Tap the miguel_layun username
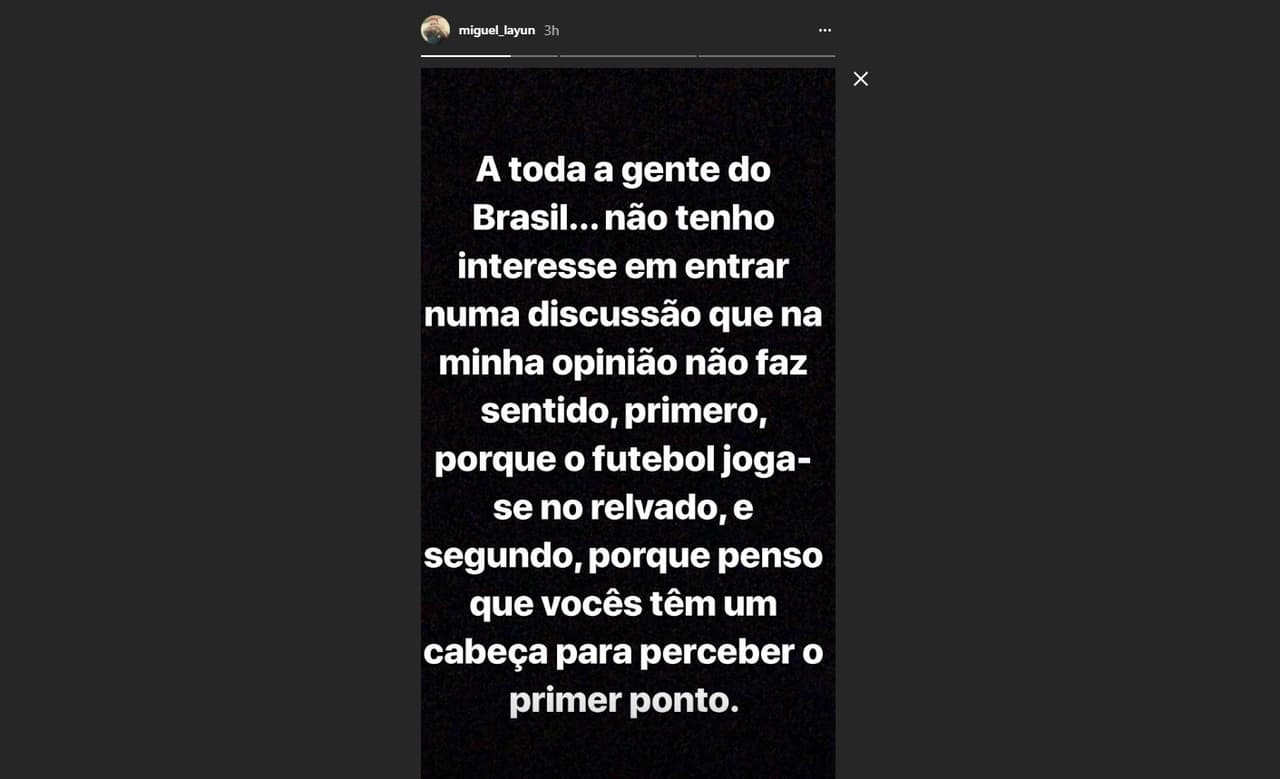 [x=496, y=31]
